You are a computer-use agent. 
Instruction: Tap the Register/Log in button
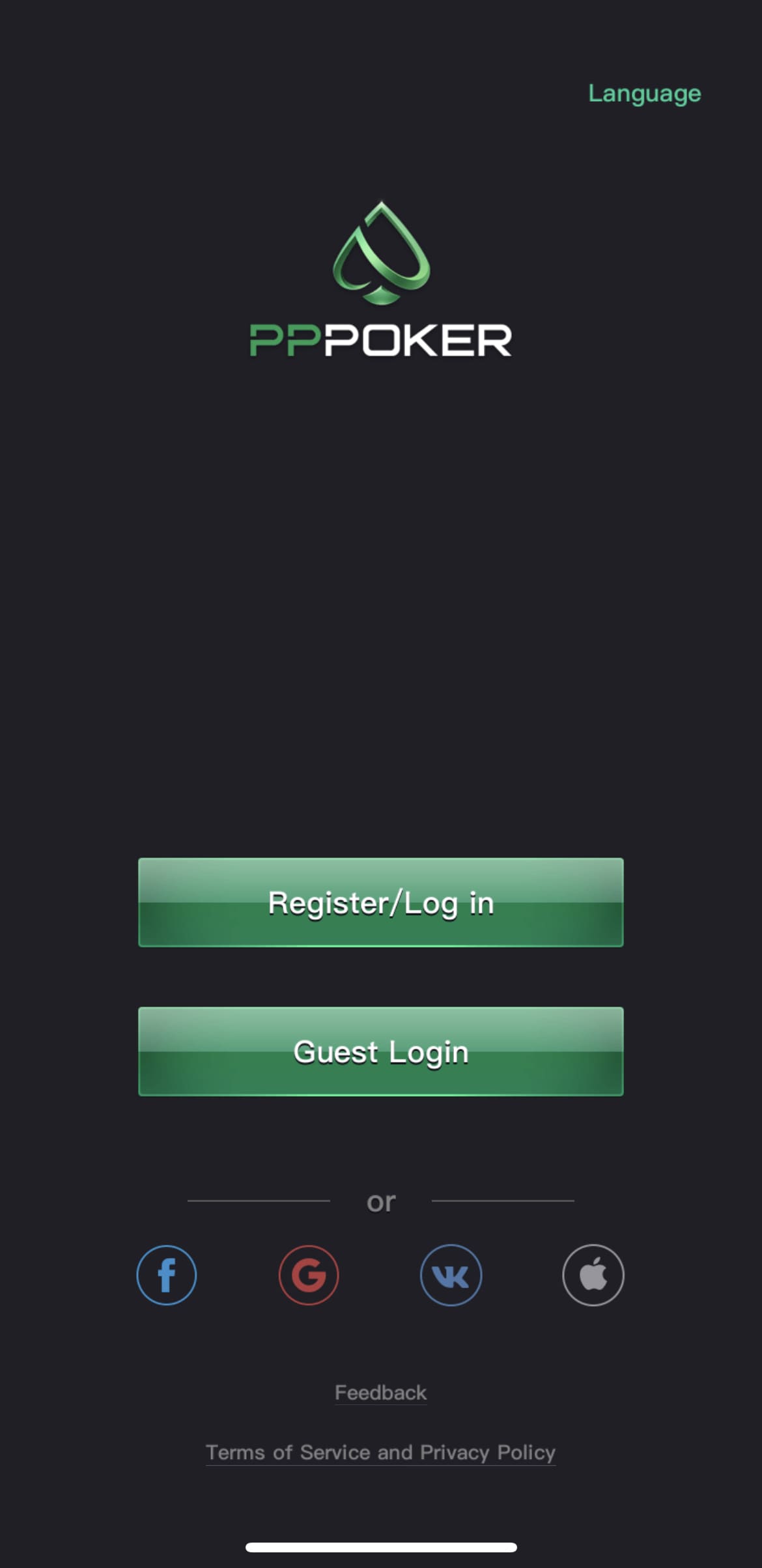click(x=381, y=902)
